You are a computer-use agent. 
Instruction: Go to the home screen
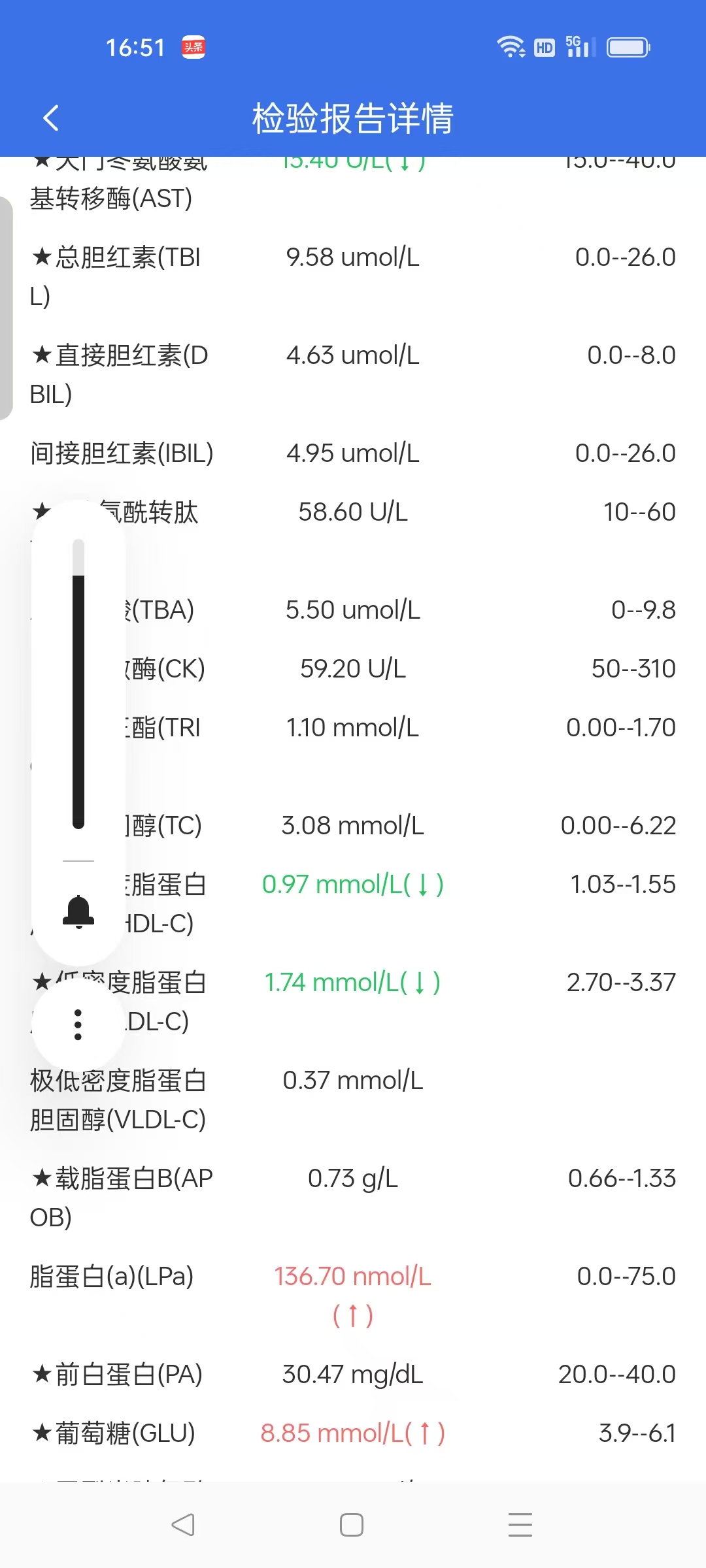(352, 1525)
